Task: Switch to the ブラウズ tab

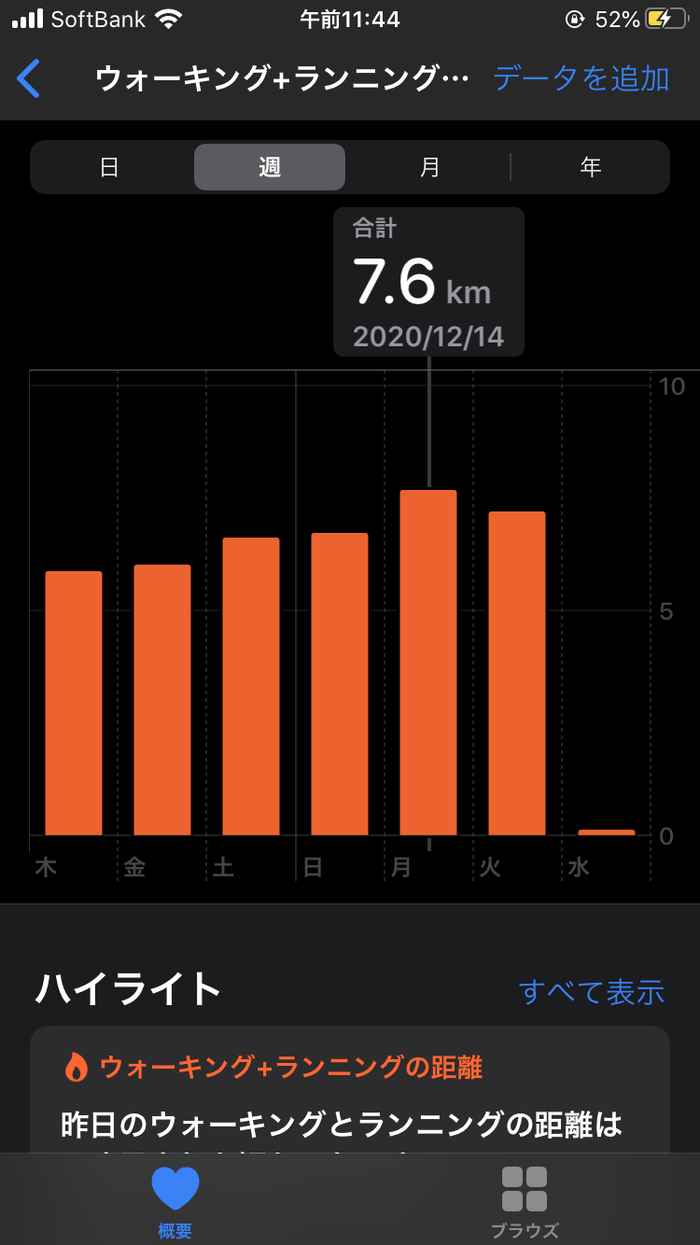Action: point(525,1202)
